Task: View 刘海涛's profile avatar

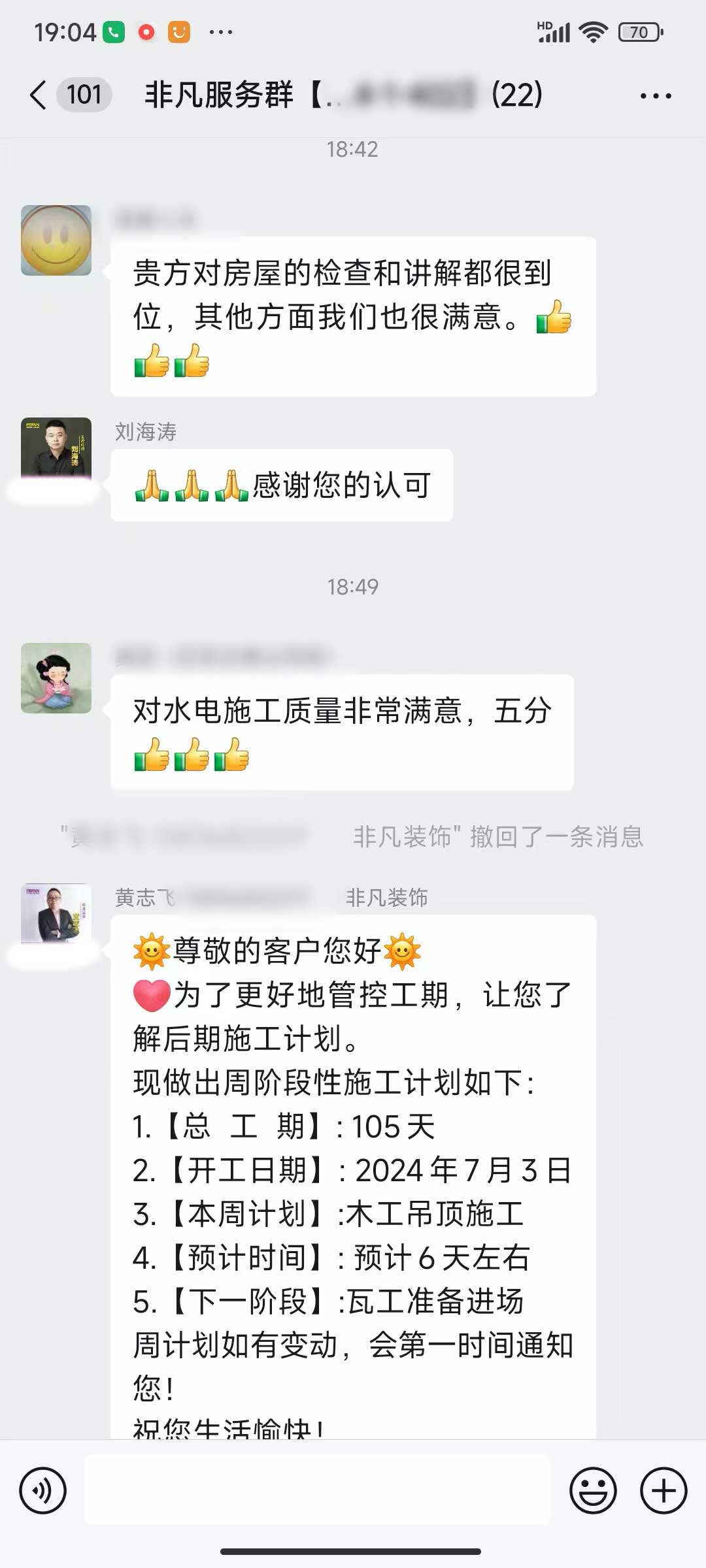Action: pos(56,449)
